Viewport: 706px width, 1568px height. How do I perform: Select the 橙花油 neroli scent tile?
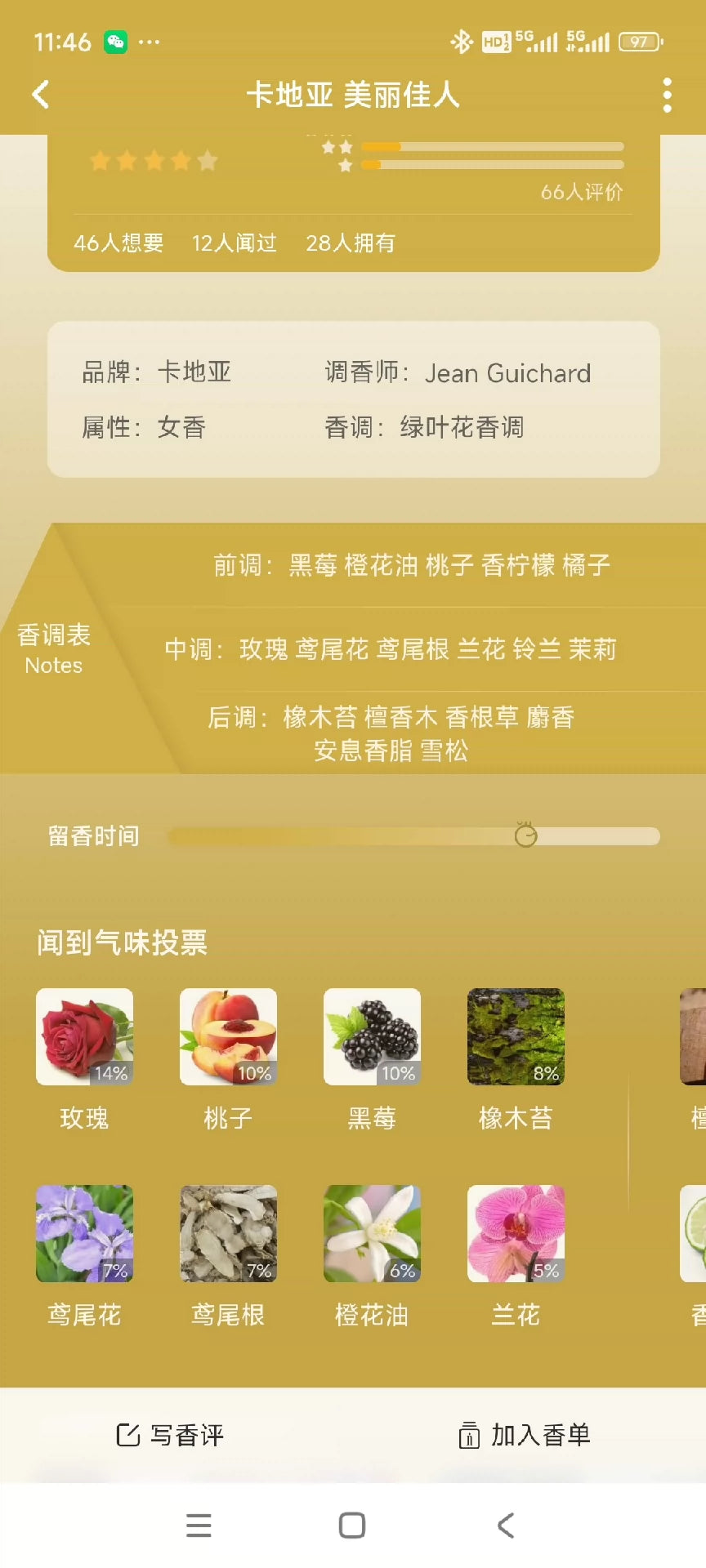coord(372,1234)
